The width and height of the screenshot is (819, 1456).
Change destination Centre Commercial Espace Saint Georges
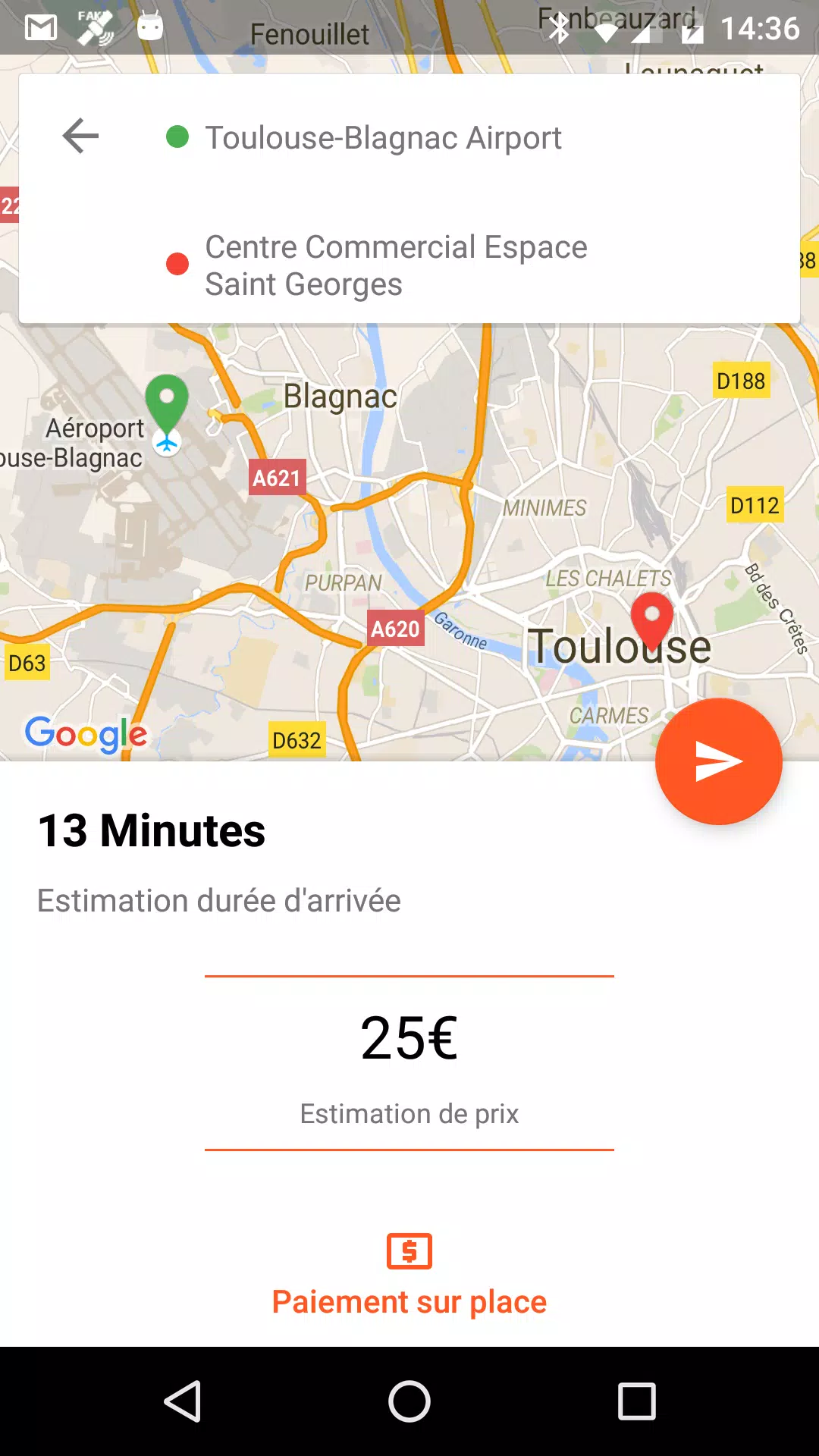pos(396,265)
